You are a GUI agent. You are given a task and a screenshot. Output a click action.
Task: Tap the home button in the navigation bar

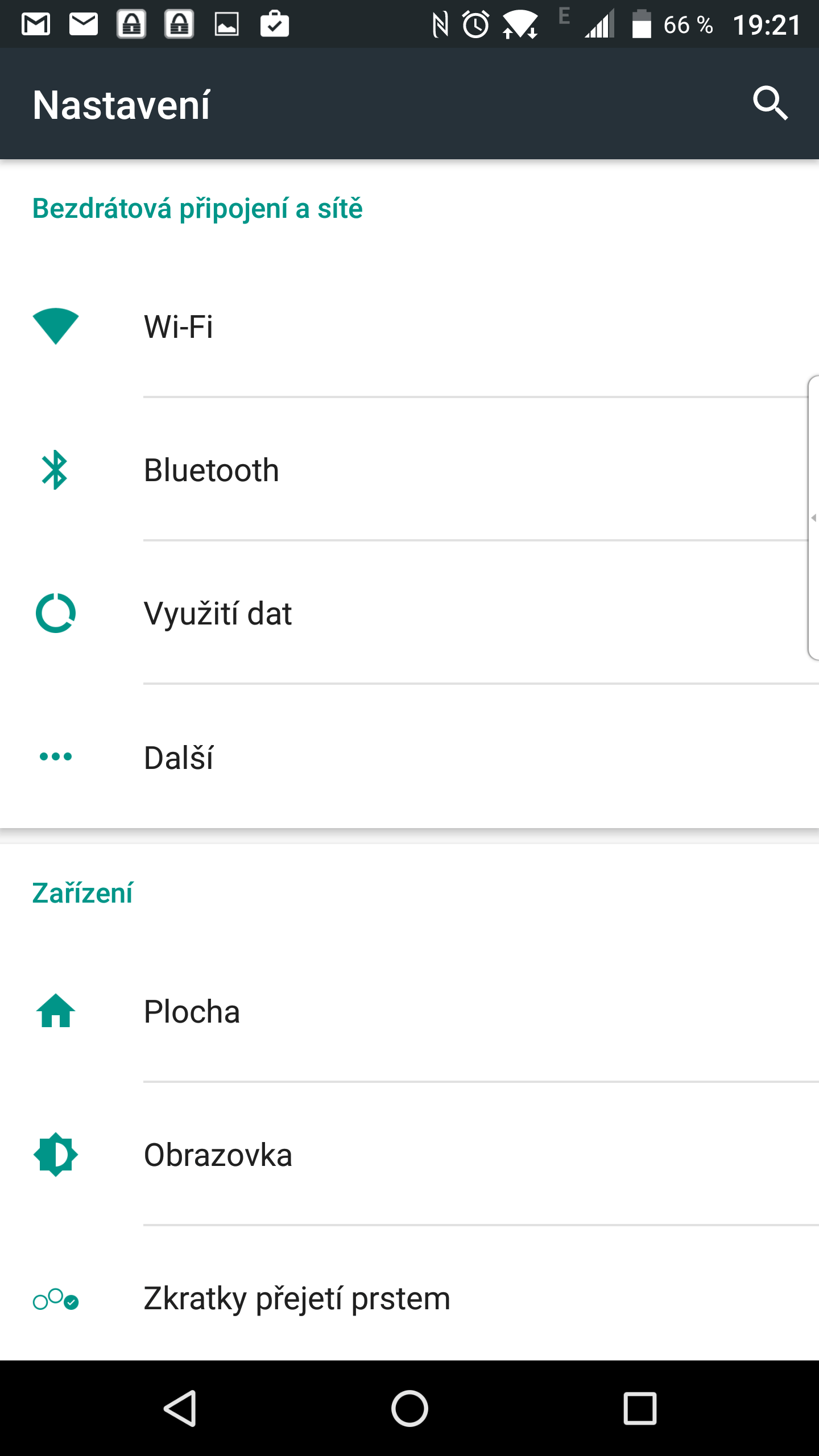tap(409, 1408)
